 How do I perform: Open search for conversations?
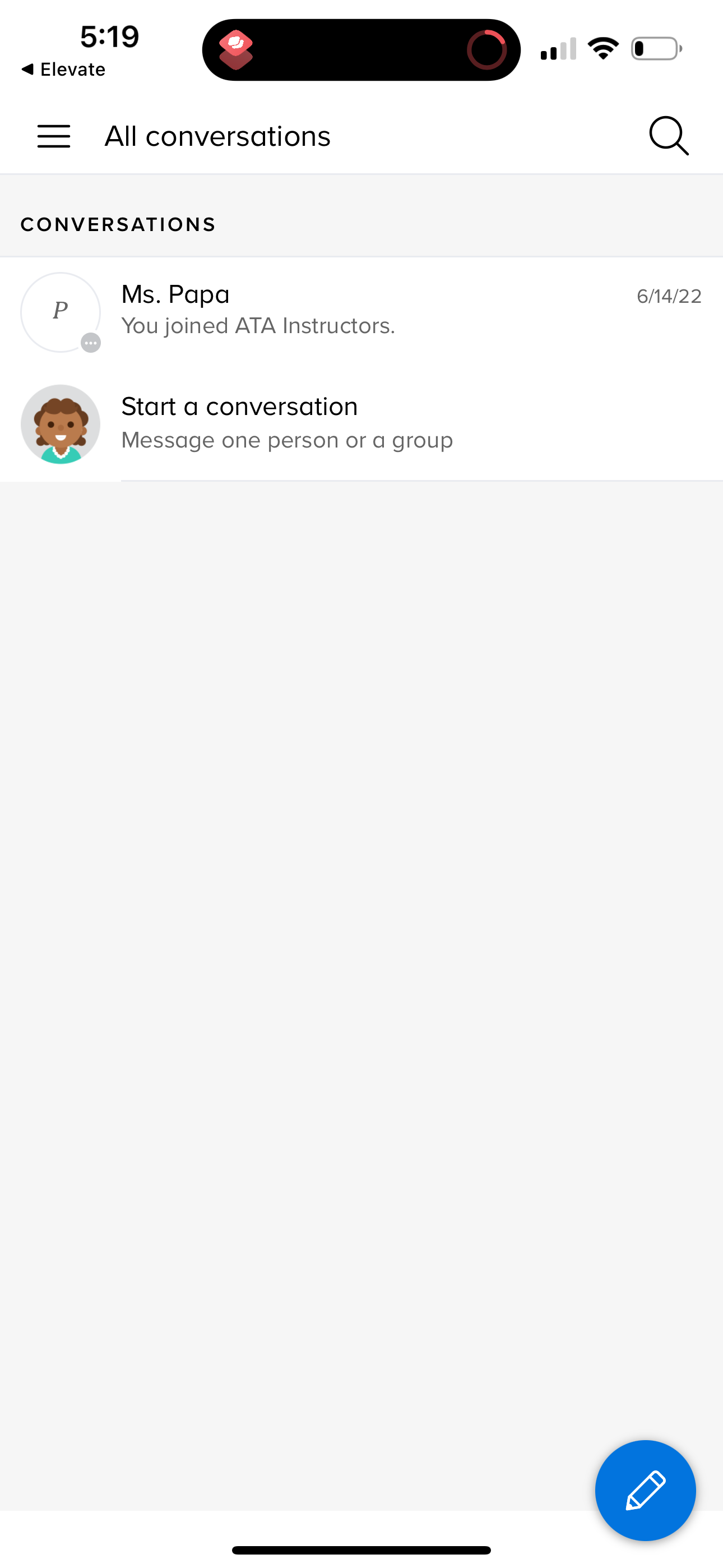click(669, 136)
